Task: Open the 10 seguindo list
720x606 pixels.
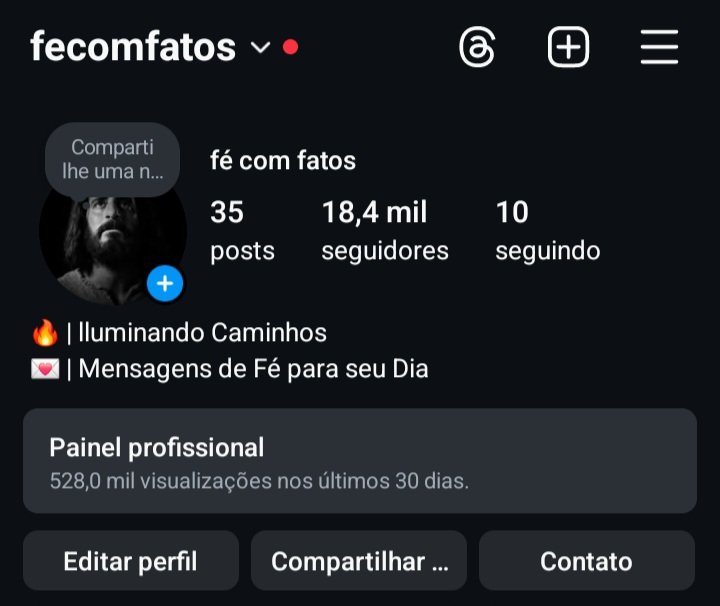Action: 547,230
